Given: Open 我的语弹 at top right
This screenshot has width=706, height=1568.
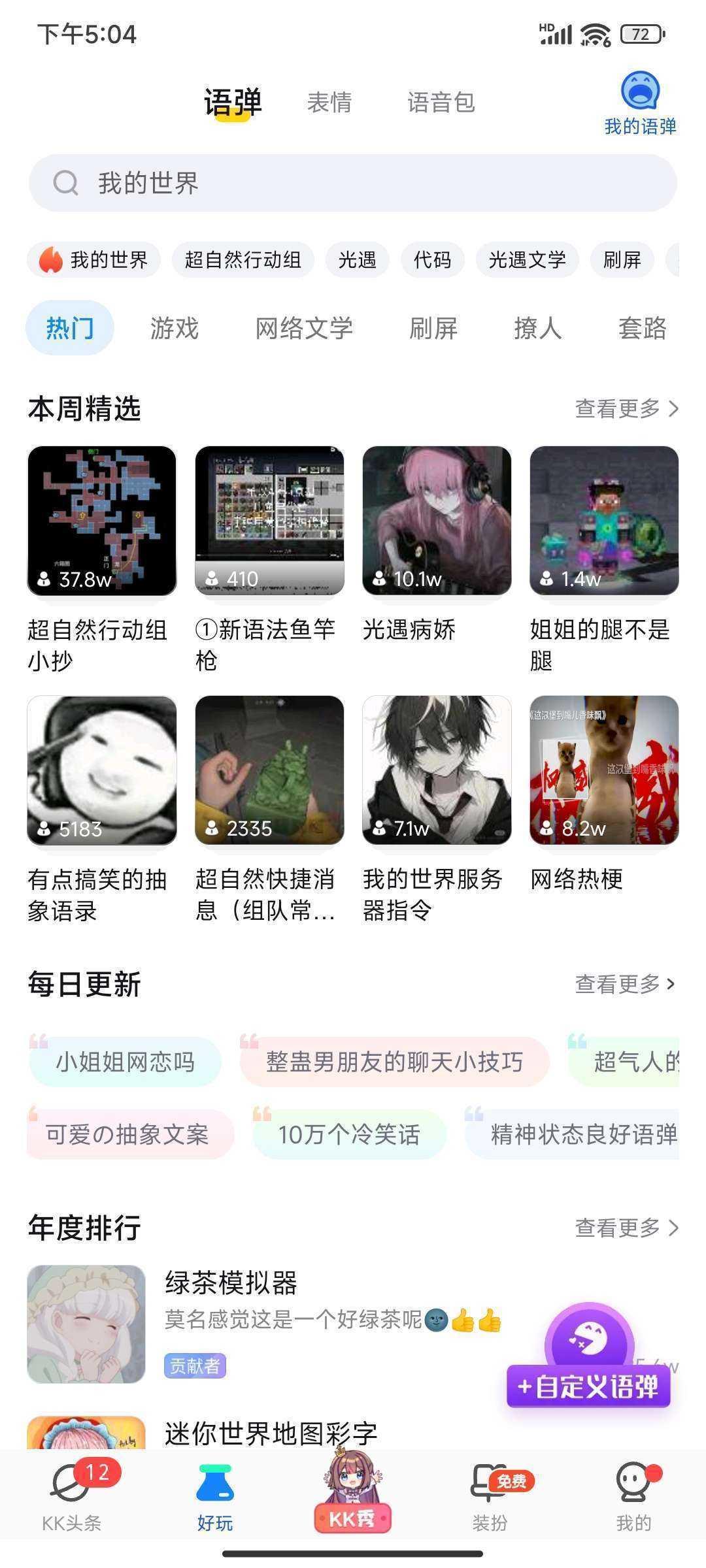Looking at the screenshot, I should (640, 103).
